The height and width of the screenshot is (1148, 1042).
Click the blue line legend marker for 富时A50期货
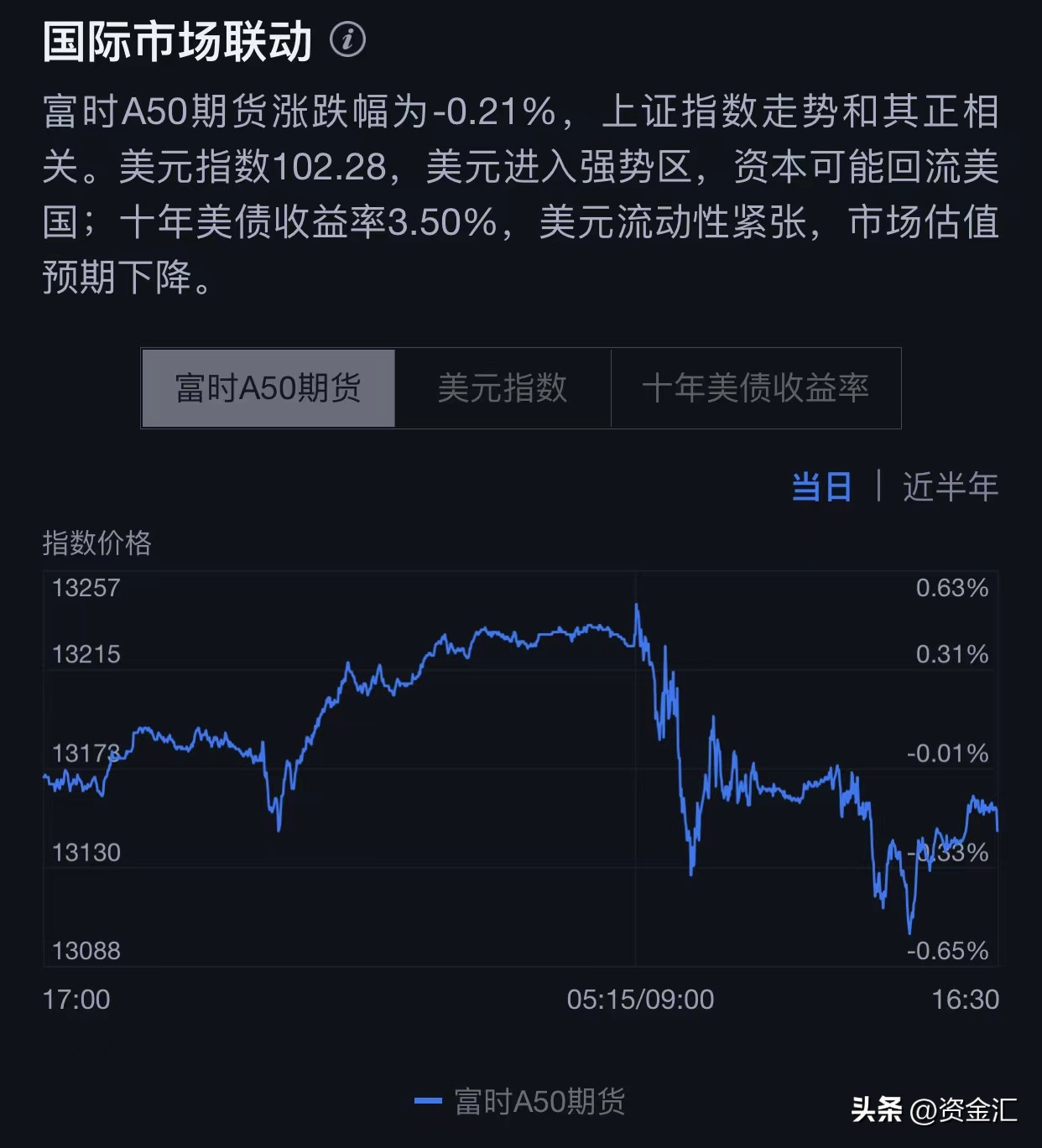pos(428,1100)
